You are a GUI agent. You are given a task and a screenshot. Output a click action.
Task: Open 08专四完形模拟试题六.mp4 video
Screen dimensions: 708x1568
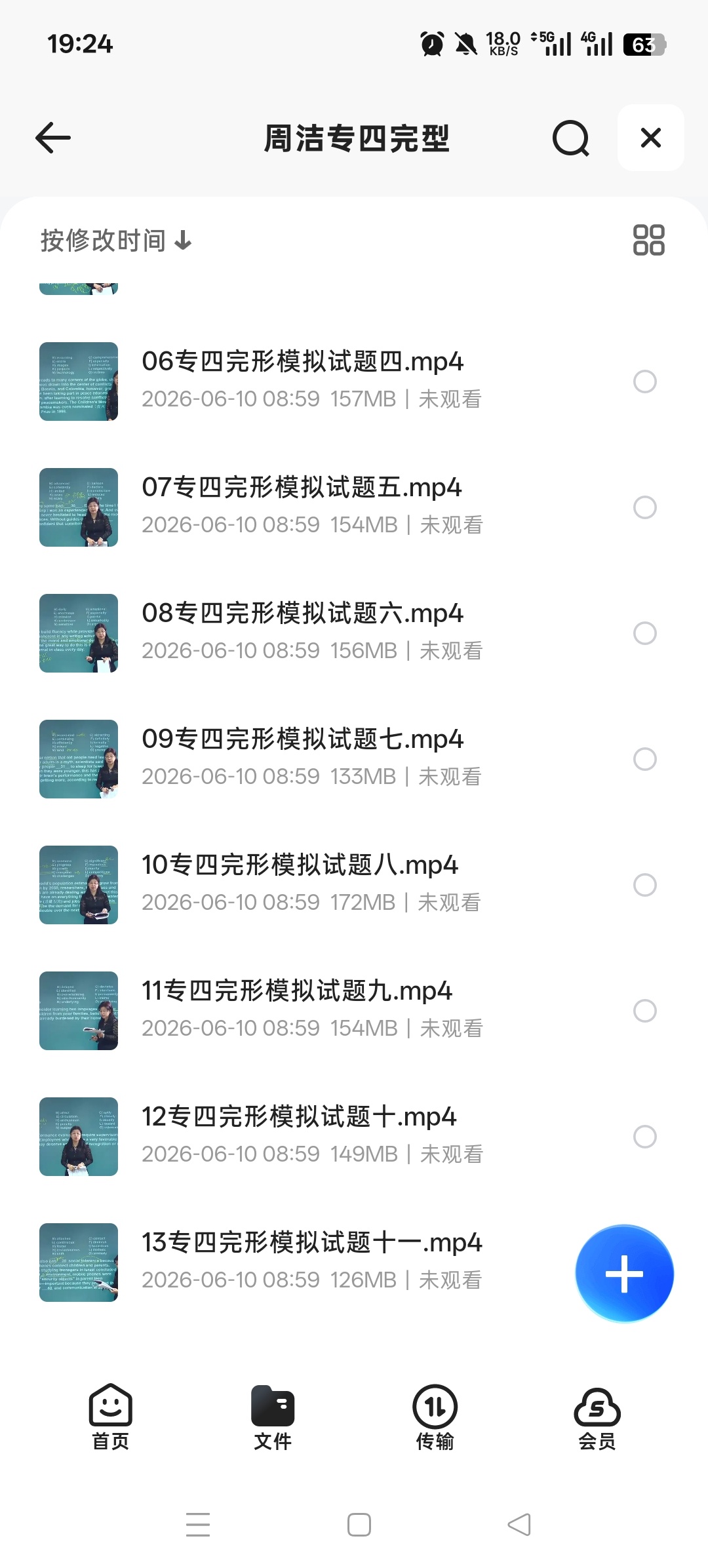click(302, 632)
